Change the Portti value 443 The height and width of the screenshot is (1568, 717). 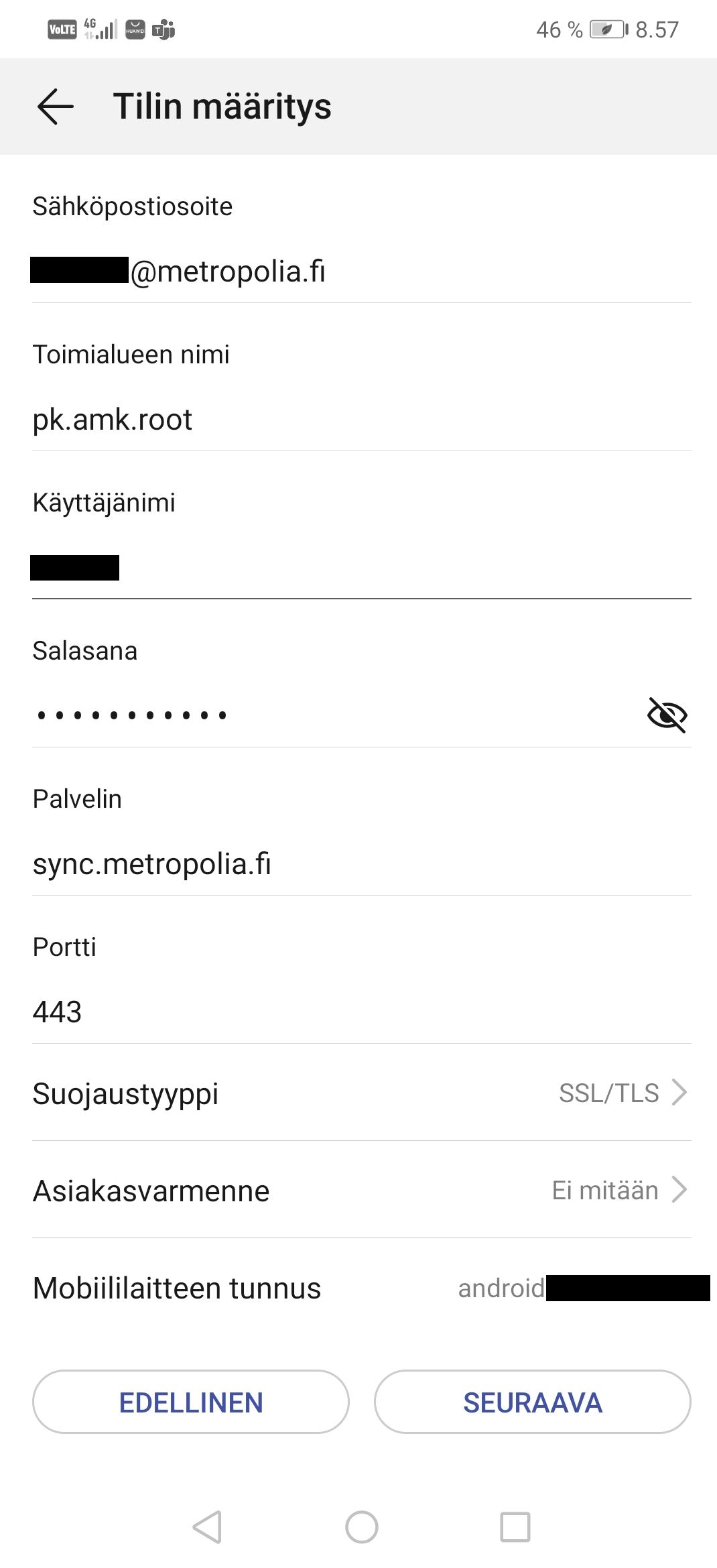coord(361,1012)
